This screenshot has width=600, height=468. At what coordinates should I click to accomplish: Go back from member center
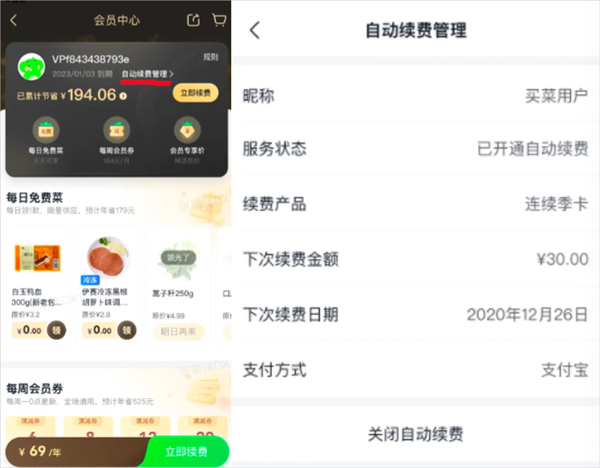coord(12,20)
